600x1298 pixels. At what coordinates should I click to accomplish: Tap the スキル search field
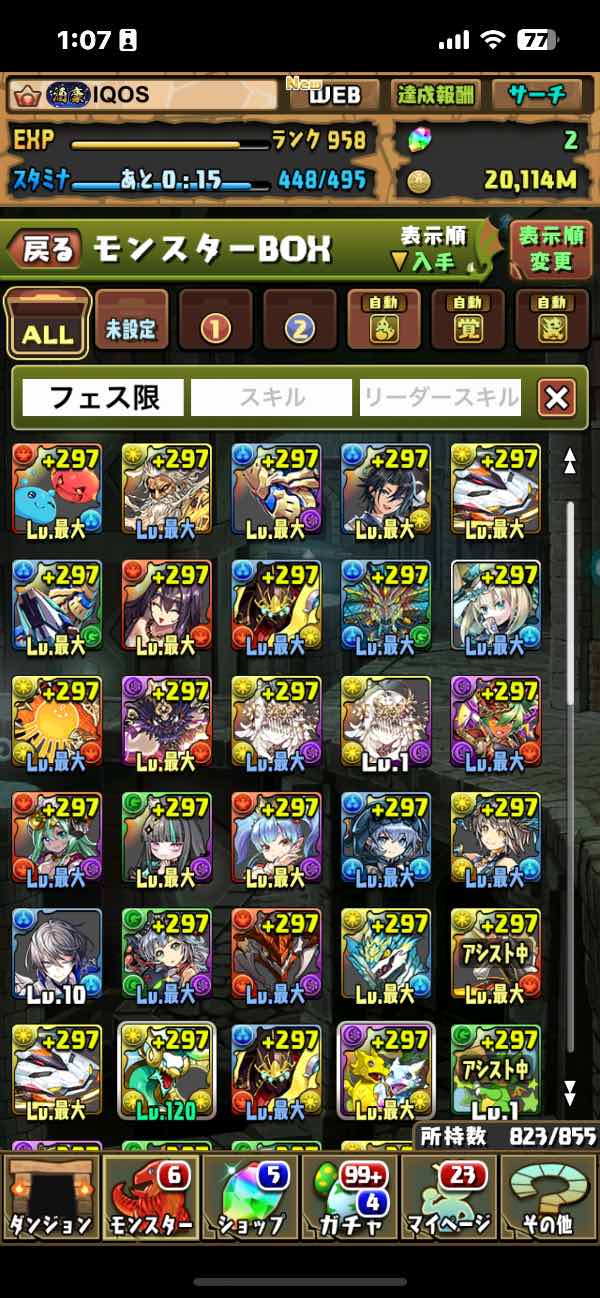[x=272, y=398]
